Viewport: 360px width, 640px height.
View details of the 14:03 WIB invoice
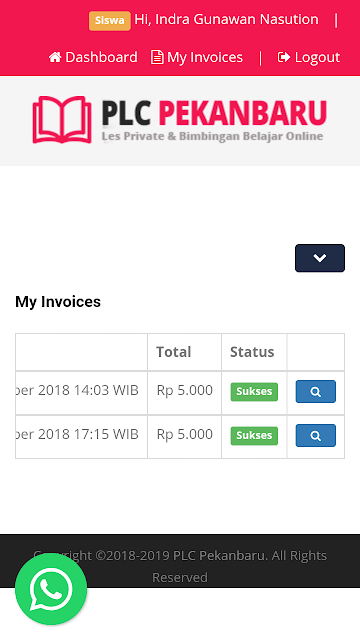316,391
